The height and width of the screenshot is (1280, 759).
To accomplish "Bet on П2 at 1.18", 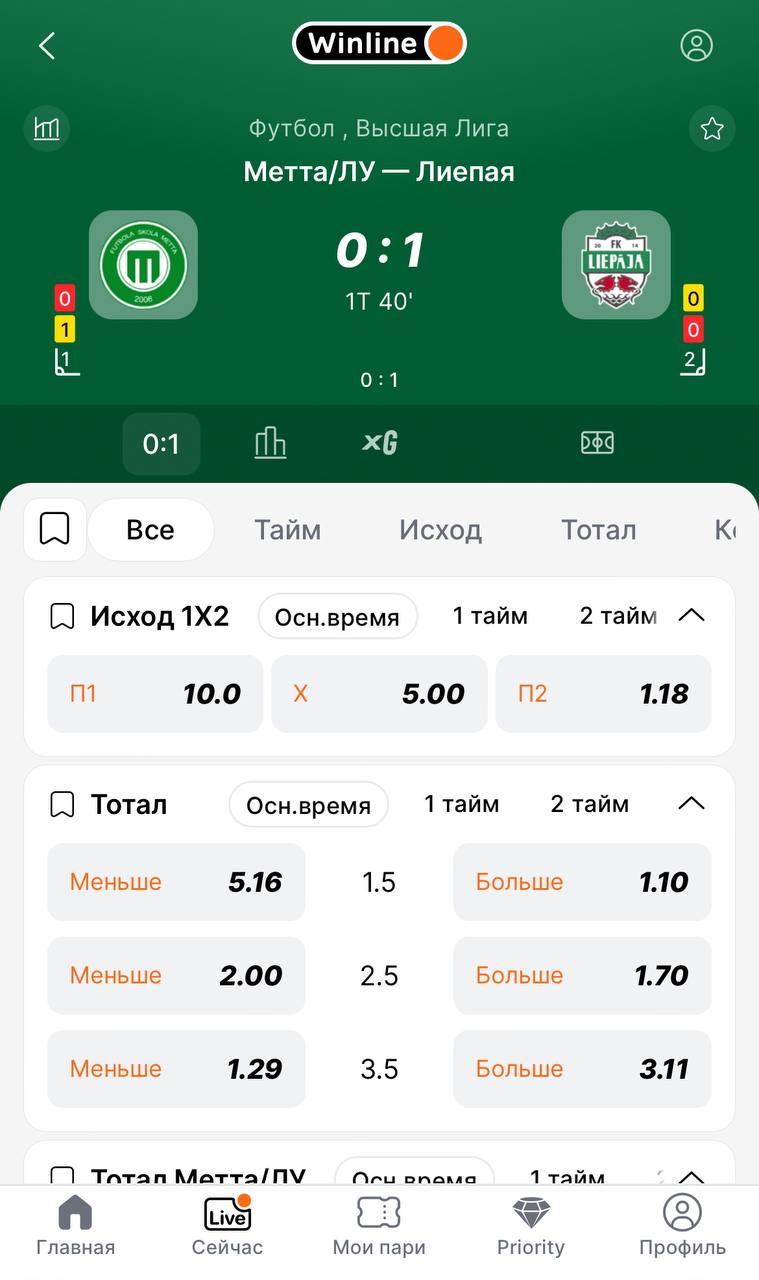I will pyautogui.click(x=603, y=694).
